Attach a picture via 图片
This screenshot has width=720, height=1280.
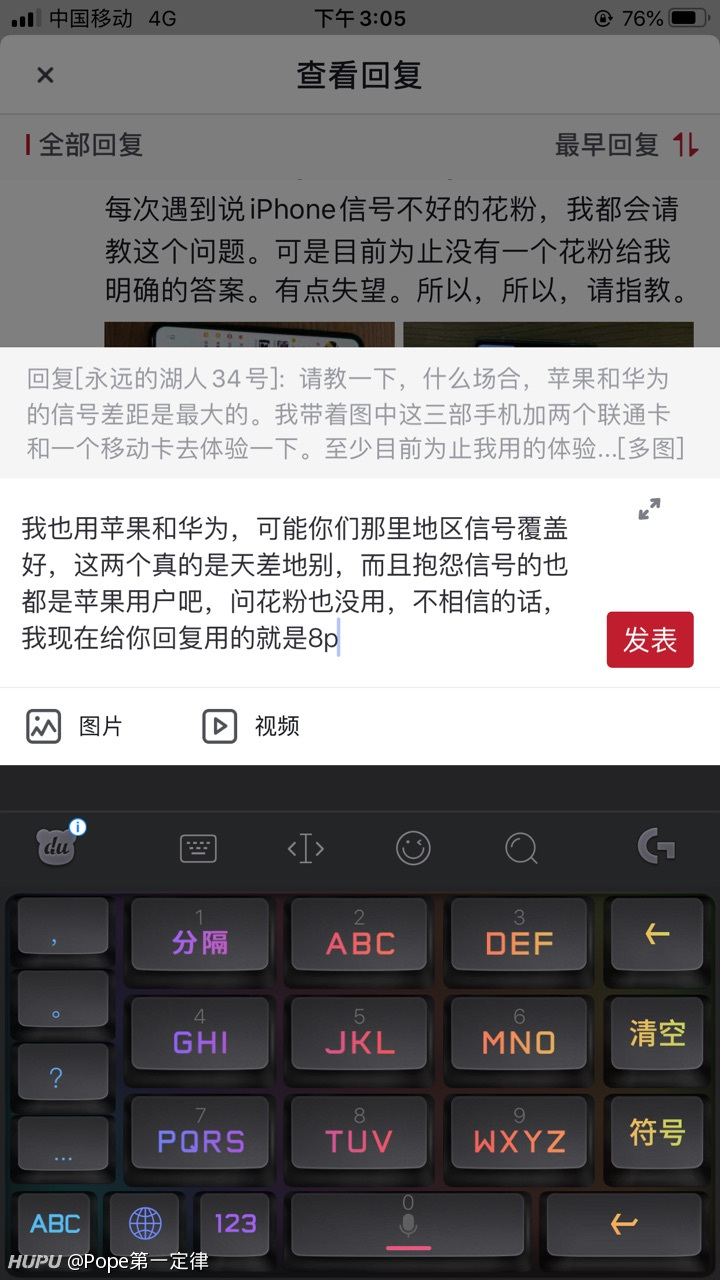point(74,726)
